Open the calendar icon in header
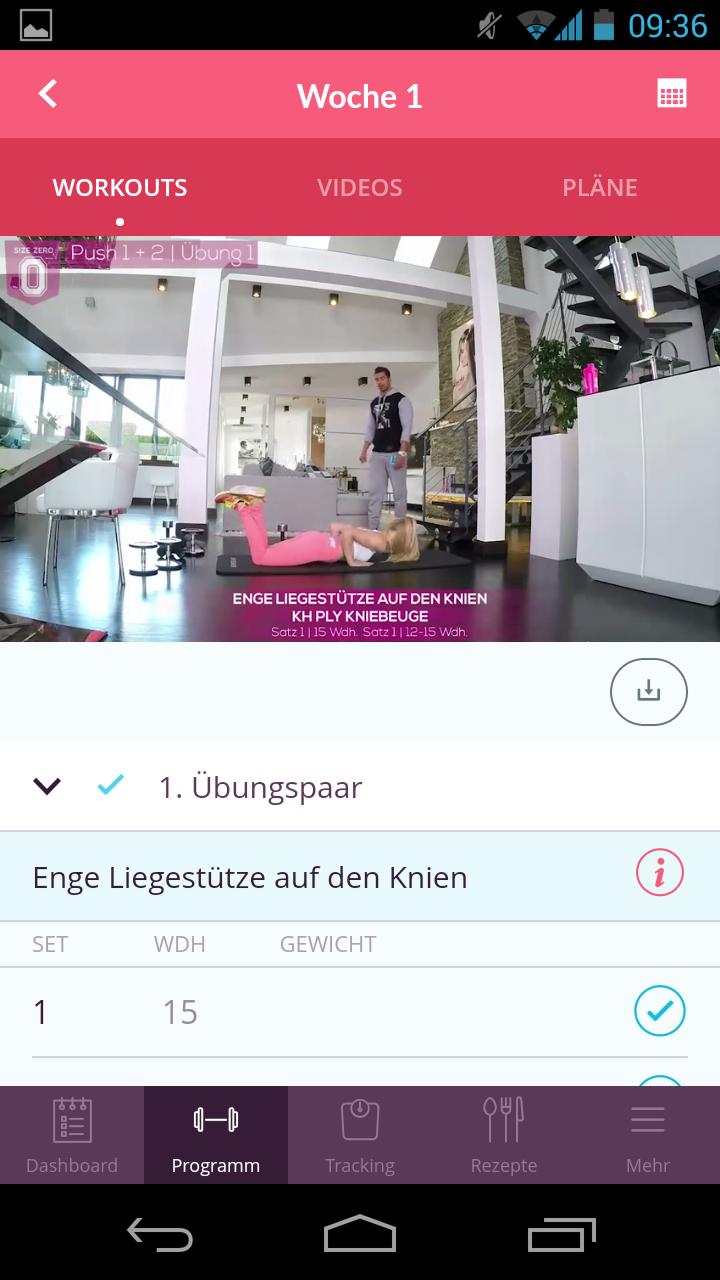This screenshot has height=1280, width=720. click(671, 94)
